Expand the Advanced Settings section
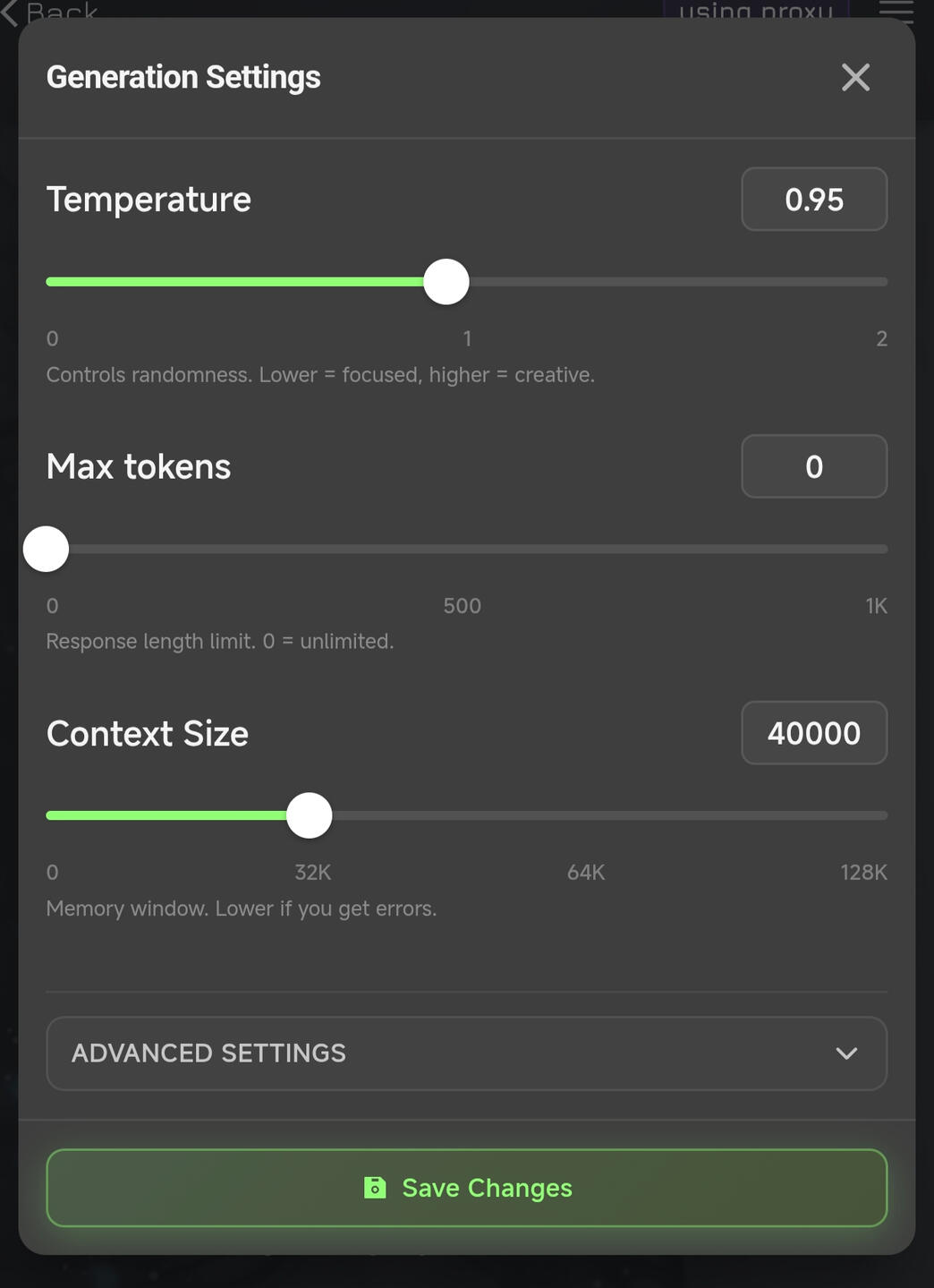This screenshot has width=934, height=1288. pos(466,1053)
